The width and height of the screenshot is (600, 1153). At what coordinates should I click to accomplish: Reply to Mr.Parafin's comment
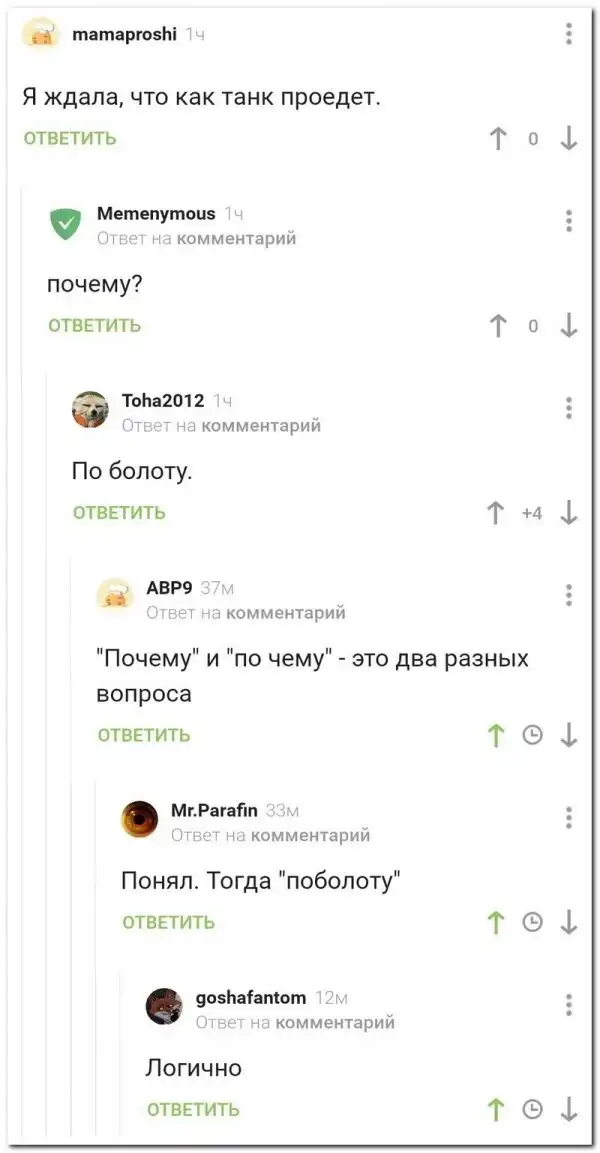click(x=168, y=923)
